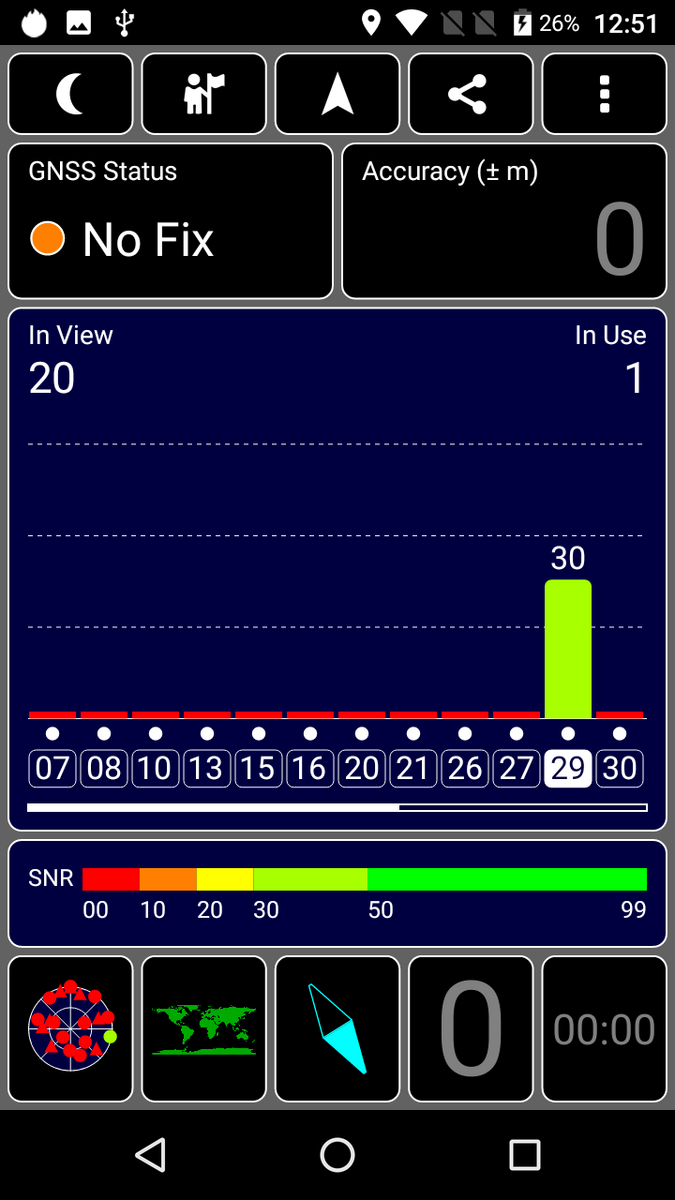This screenshot has height=1200, width=675.
Task: Open the satellite sky radar view
Action: pyautogui.click(x=70, y=1029)
